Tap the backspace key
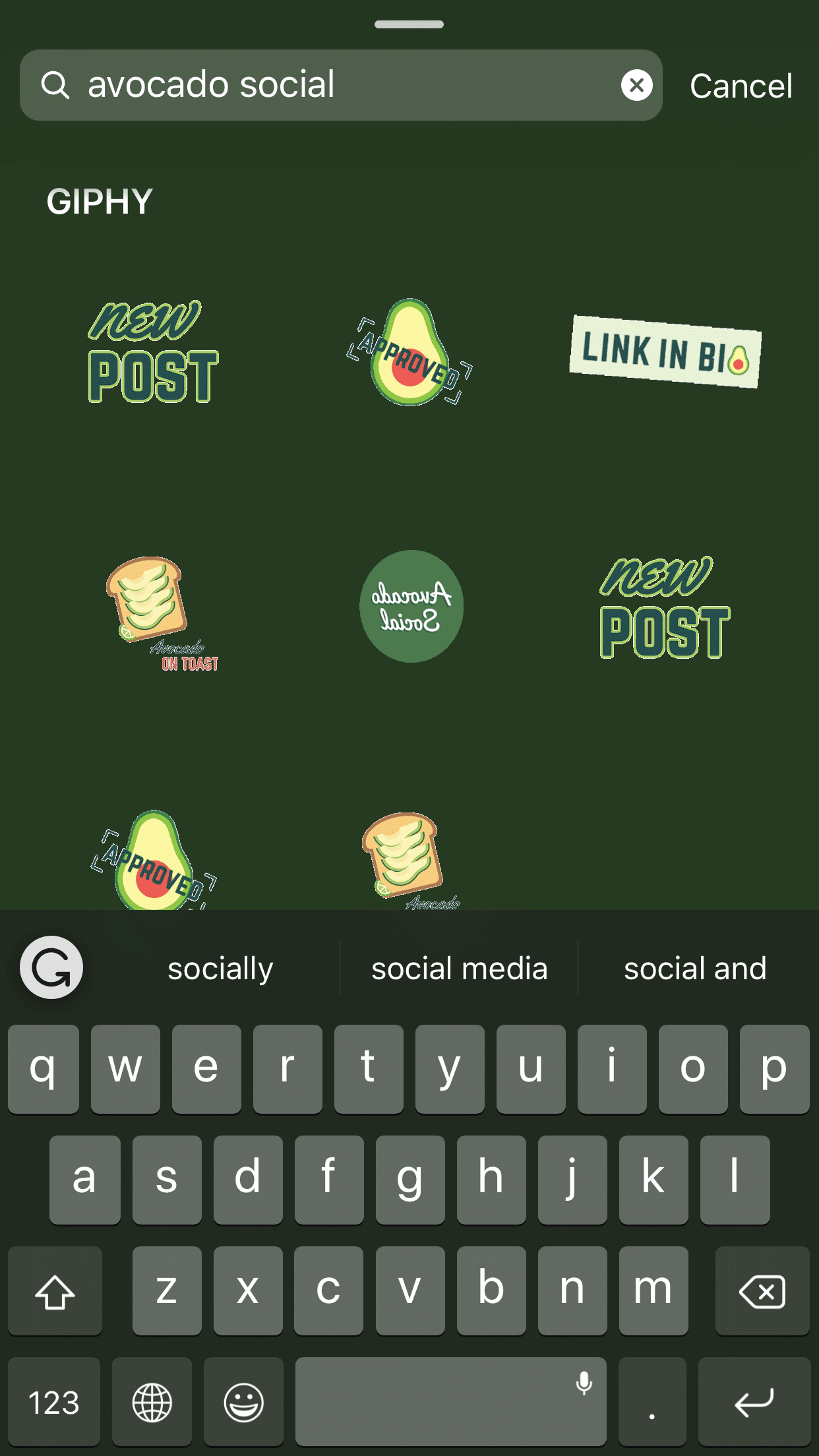Viewport: 819px width, 1456px height. [762, 1290]
